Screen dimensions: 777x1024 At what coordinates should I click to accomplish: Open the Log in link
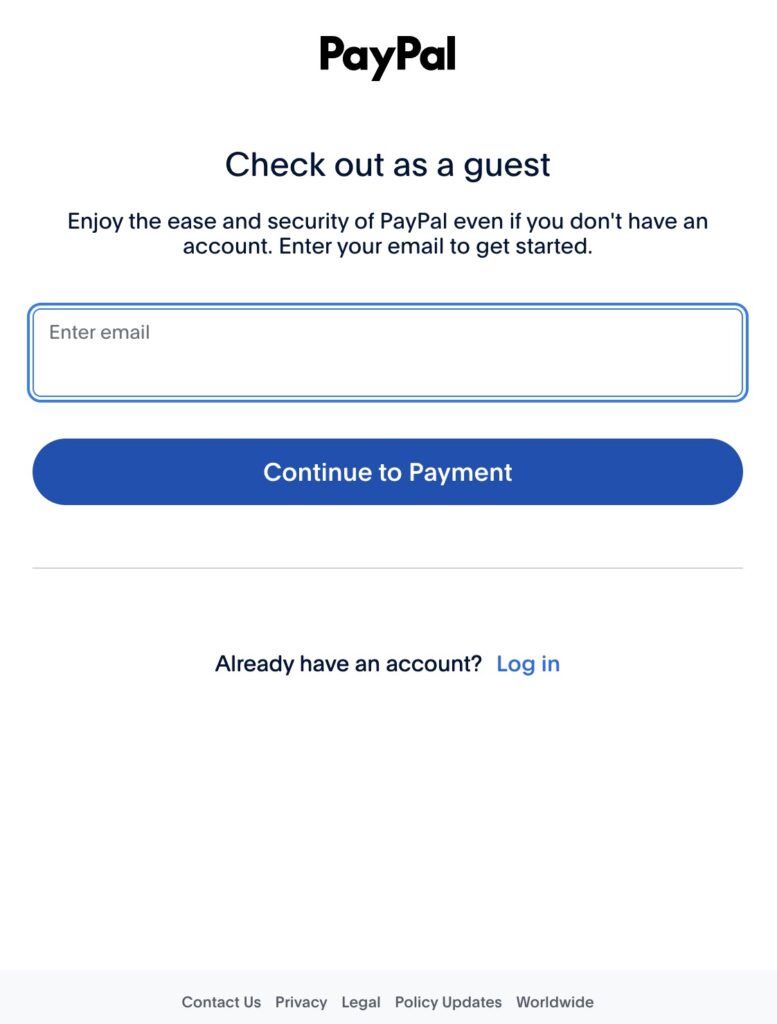pos(528,664)
